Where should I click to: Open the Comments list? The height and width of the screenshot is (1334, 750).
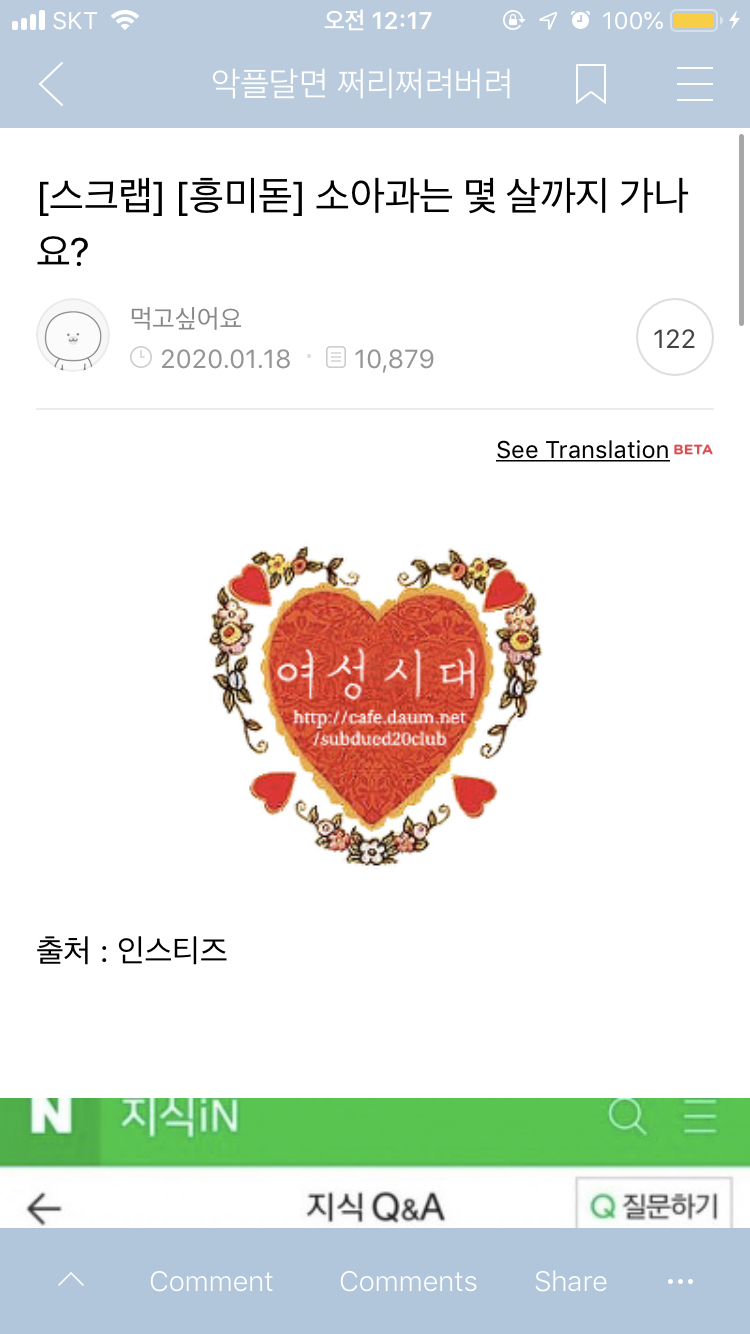pos(408,1281)
